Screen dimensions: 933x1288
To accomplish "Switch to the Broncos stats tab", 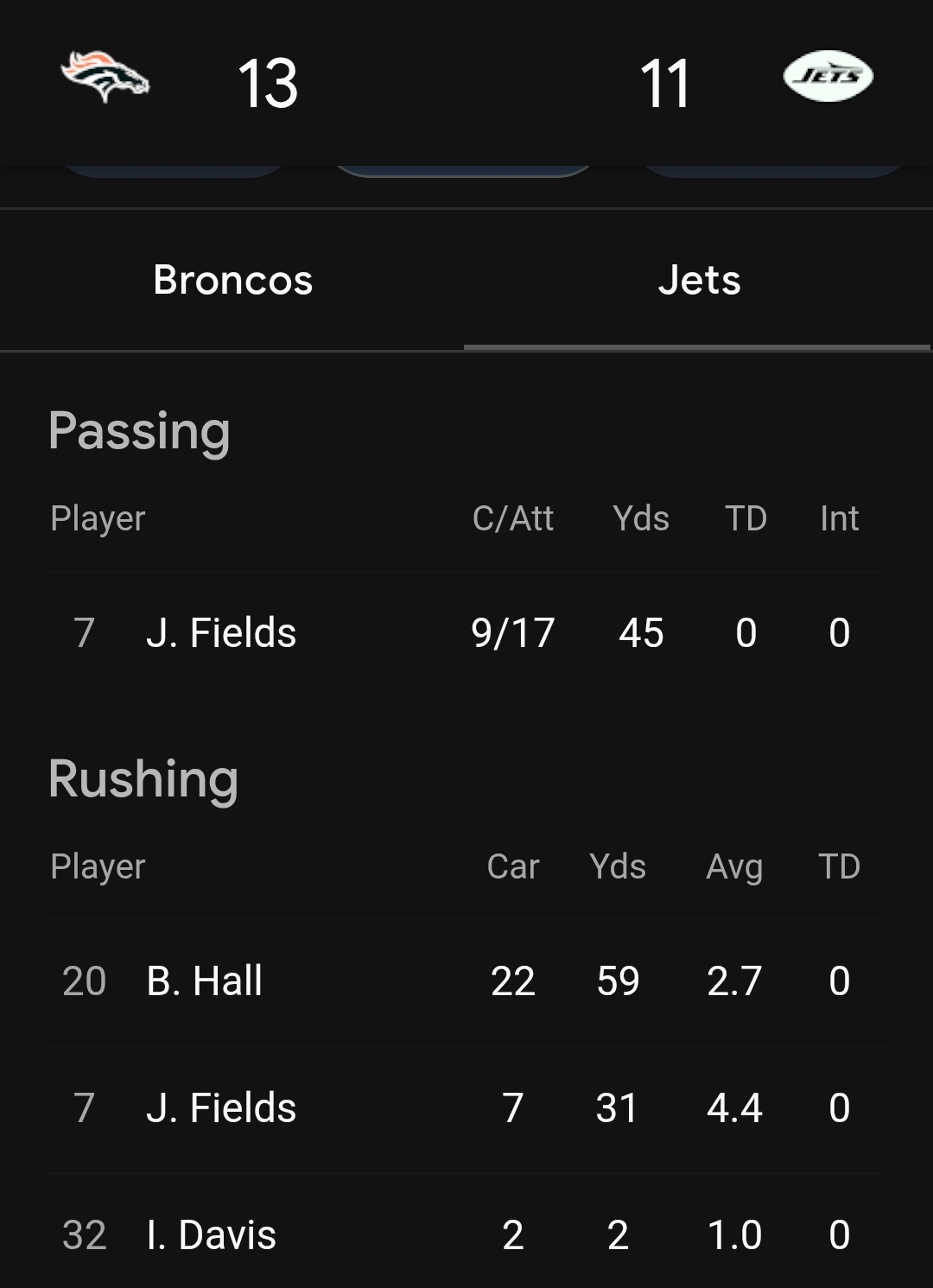I will pyautogui.click(x=232, y=280).
